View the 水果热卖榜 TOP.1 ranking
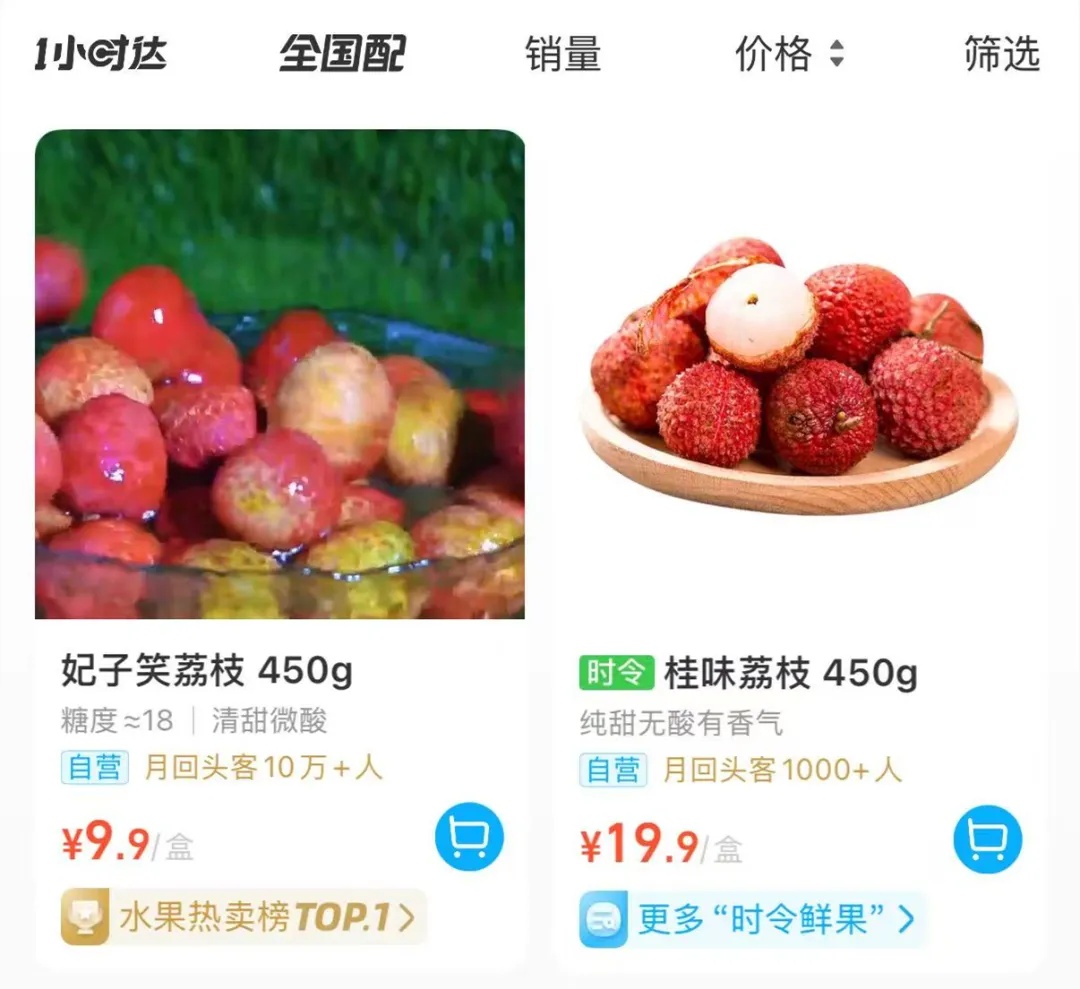The image size is (1080, 989). click(245, 917)
